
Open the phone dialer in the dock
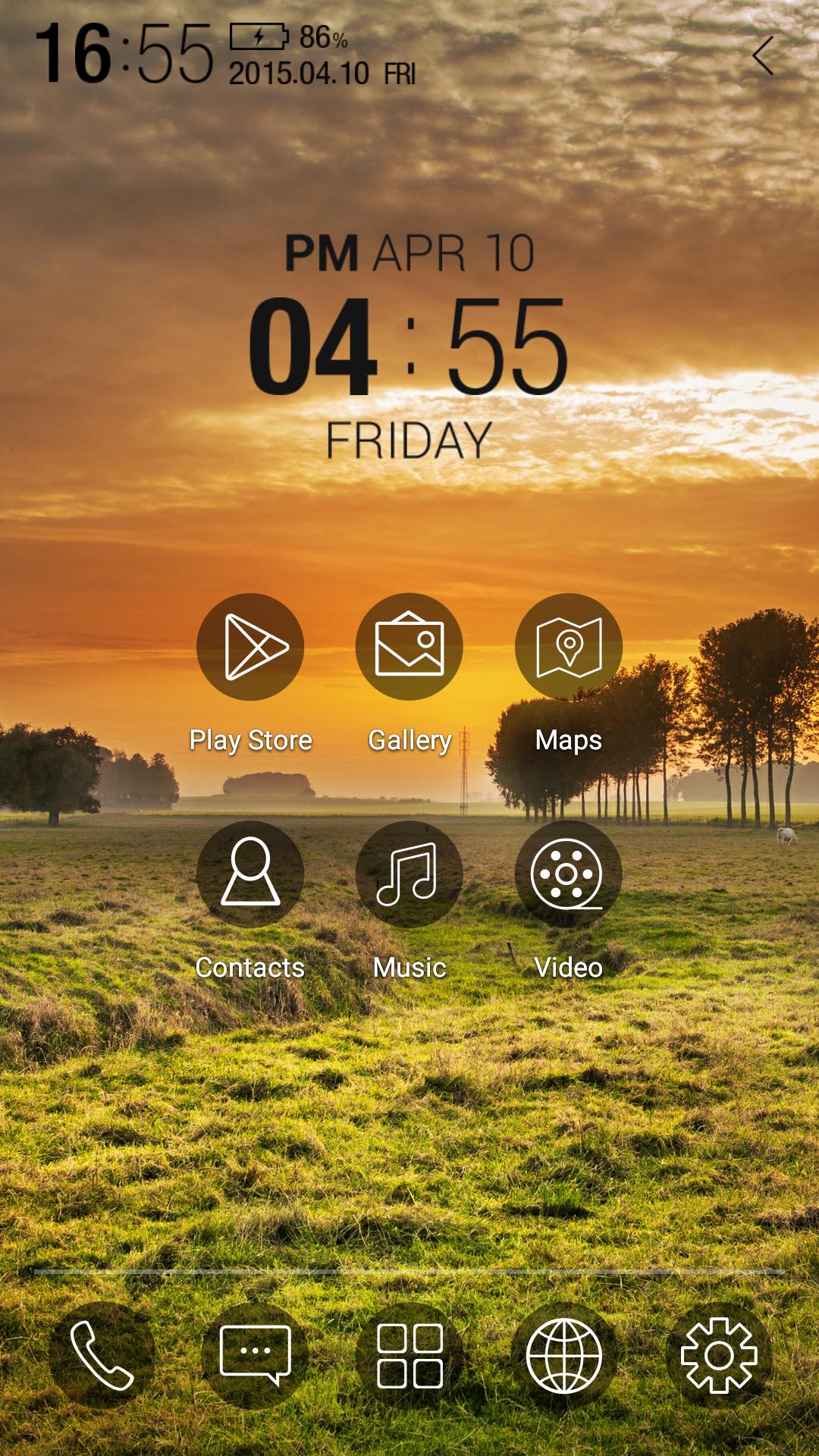(x=102, y=1355)
